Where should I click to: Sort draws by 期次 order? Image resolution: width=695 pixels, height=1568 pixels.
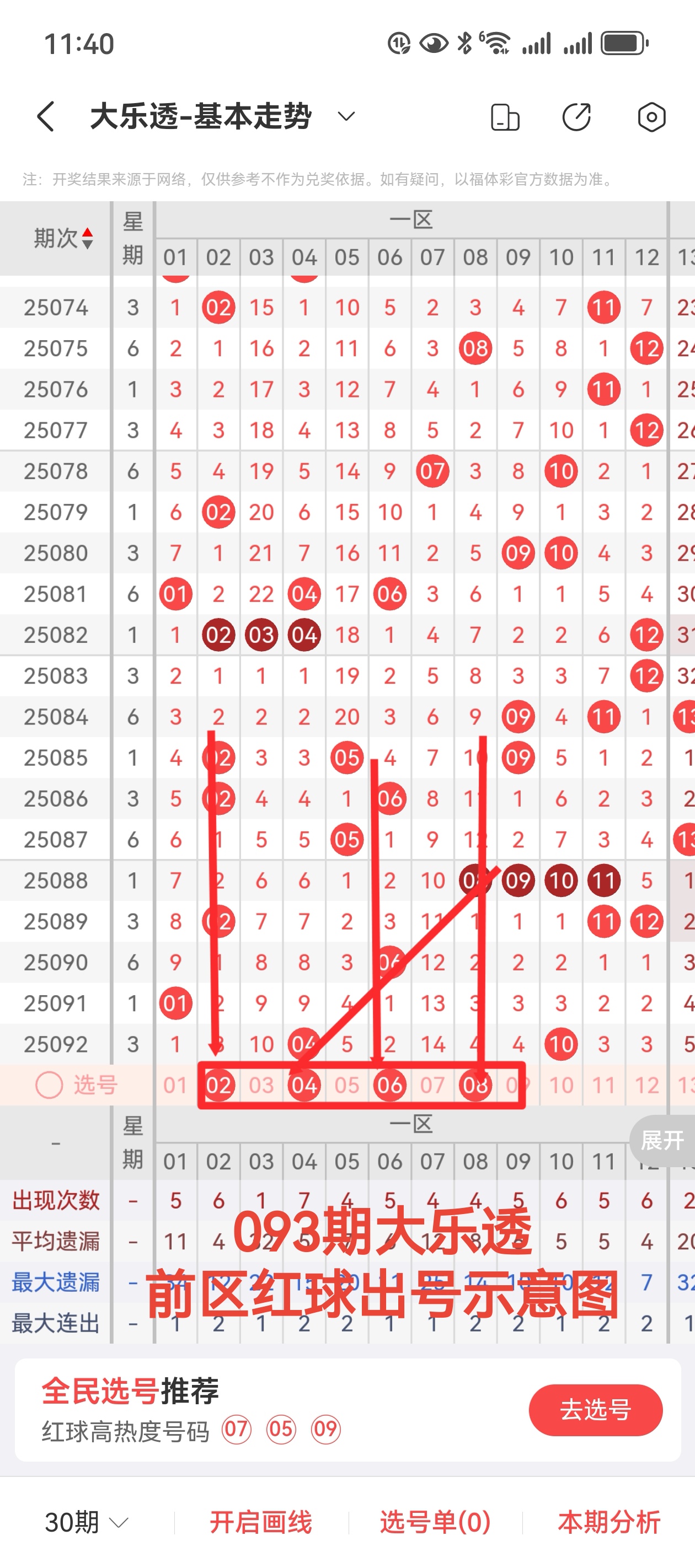tap(63, 238)
